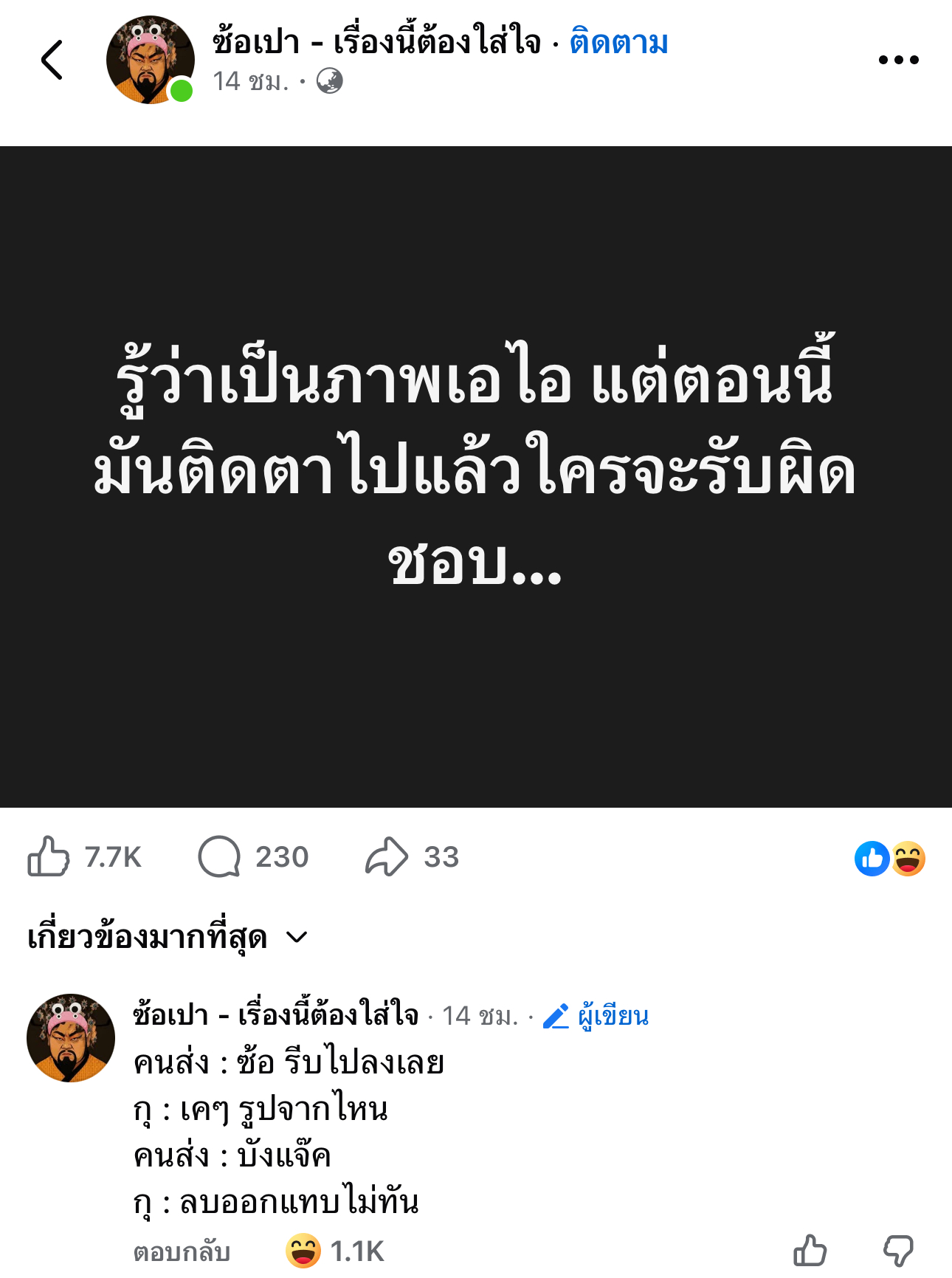Reply to the author's comment via ตอบกลับ

tap(182, 1252)
